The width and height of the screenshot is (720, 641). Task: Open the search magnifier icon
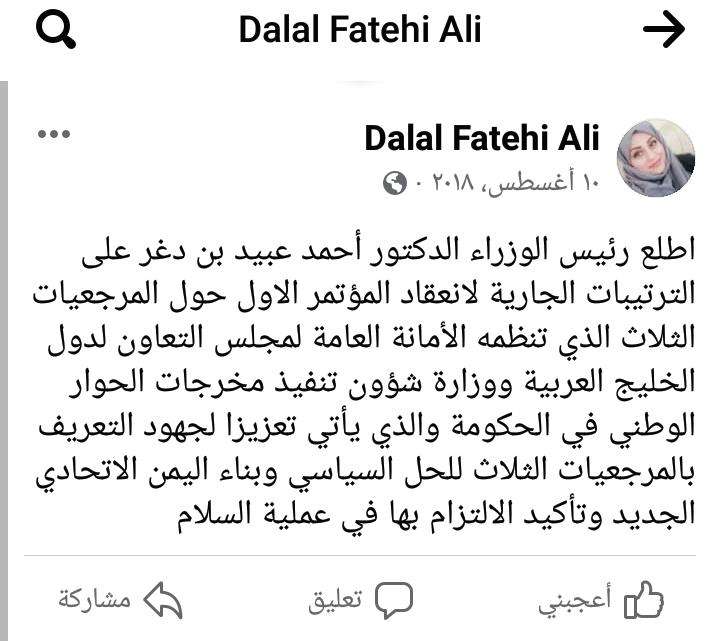click(56, 31)
